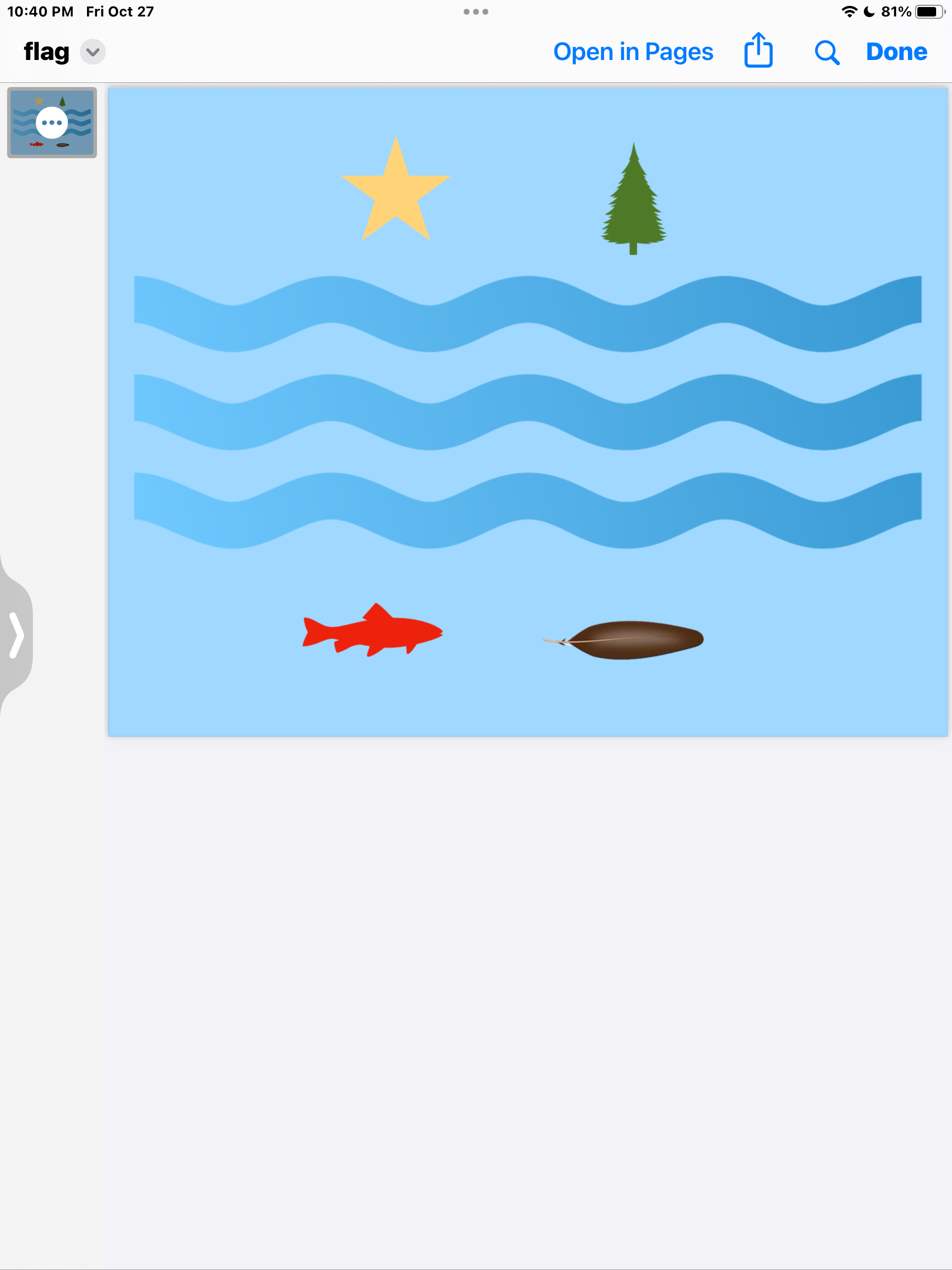The width and height of the screenshot is (952, 1270).
Task: Tap Done to close preview
Action: tap(896, 52)
